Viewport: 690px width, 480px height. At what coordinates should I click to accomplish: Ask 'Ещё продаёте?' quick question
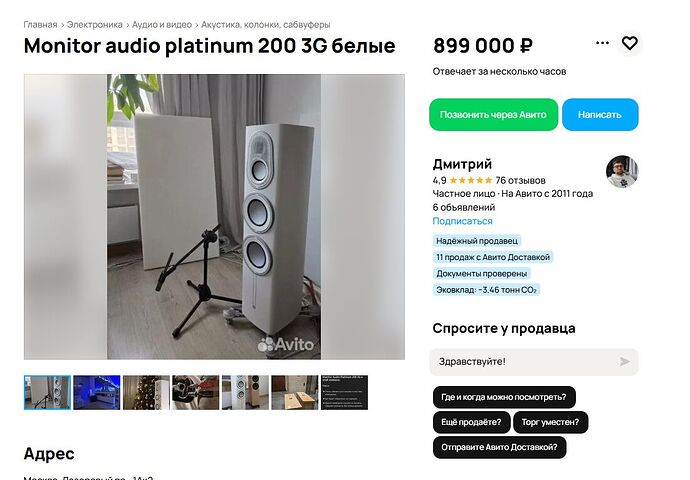[x=472, y=422]
